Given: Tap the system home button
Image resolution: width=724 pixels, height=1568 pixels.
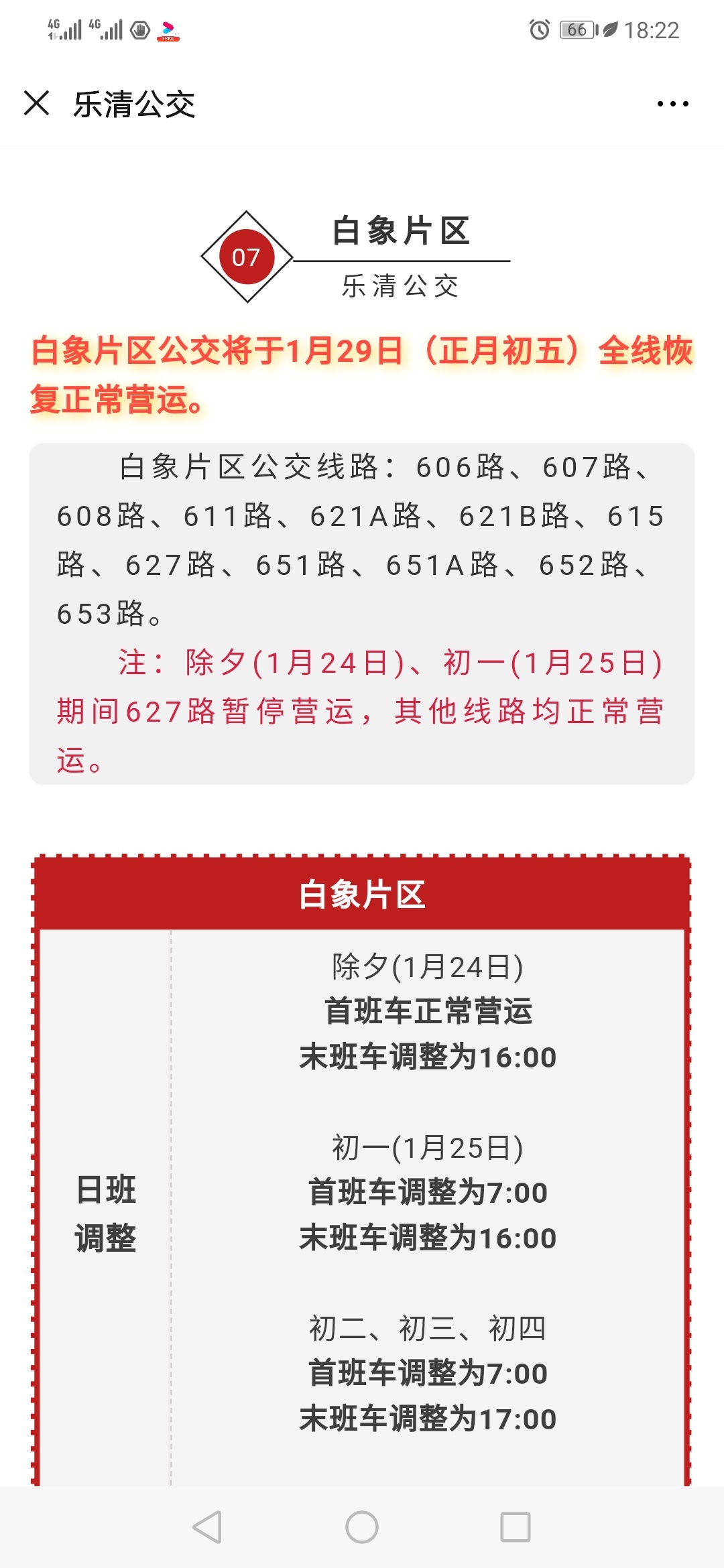Looking at the screenshot, I should click(362, 1527).
